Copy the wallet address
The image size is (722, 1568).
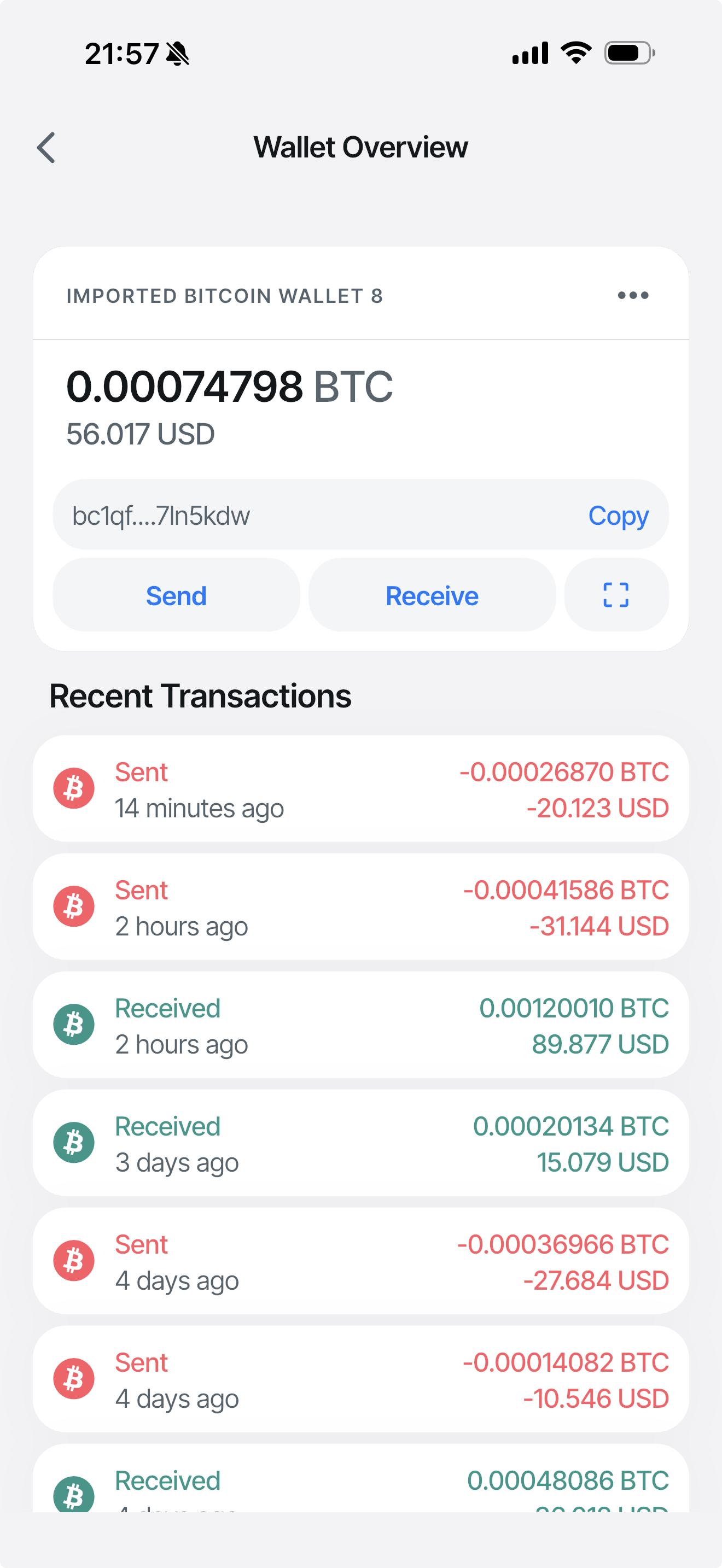tap(618, 515)
